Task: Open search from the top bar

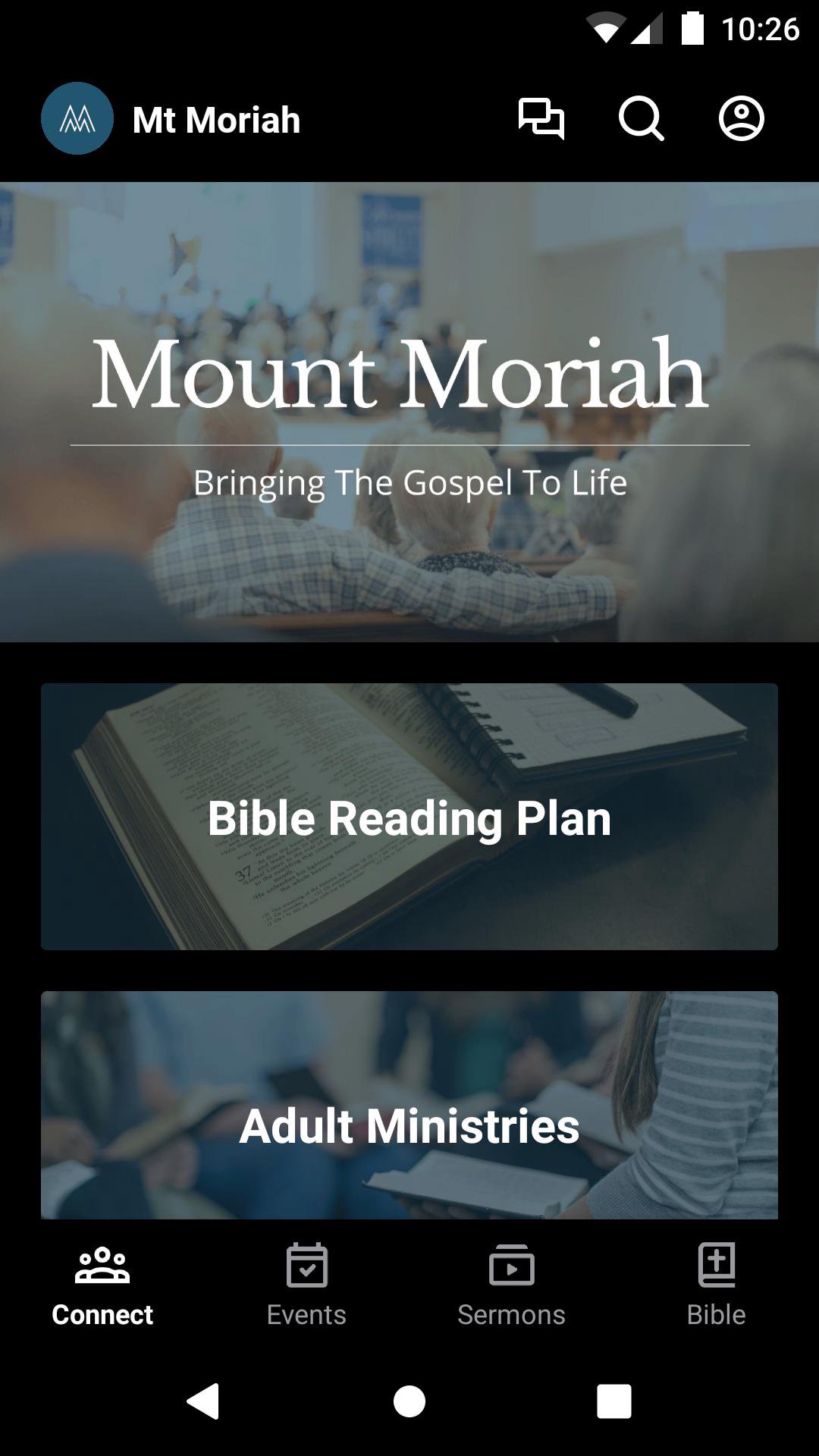Action: coord(641,119)
